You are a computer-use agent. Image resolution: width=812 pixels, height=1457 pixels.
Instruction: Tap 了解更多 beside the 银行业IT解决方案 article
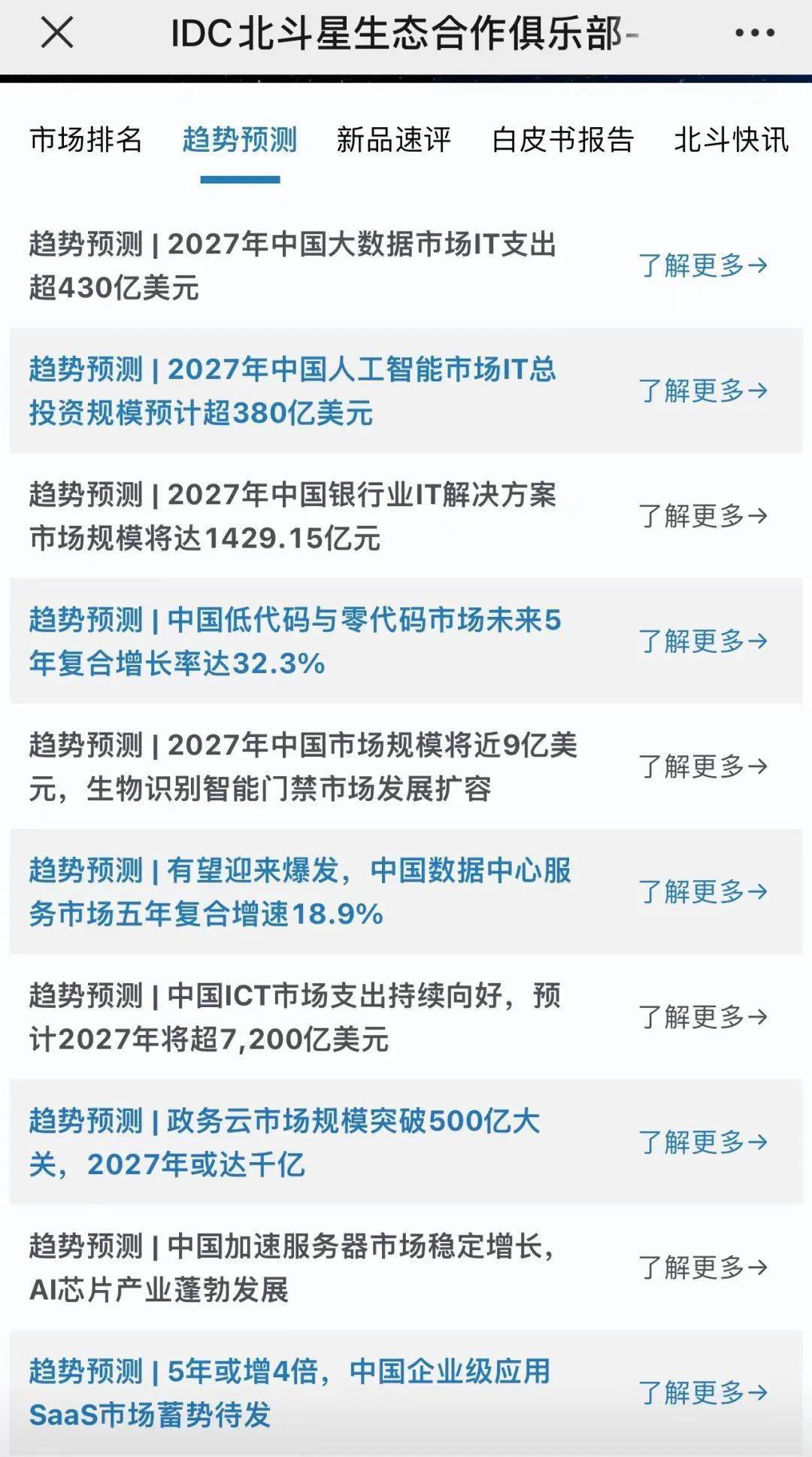[703, 516]
